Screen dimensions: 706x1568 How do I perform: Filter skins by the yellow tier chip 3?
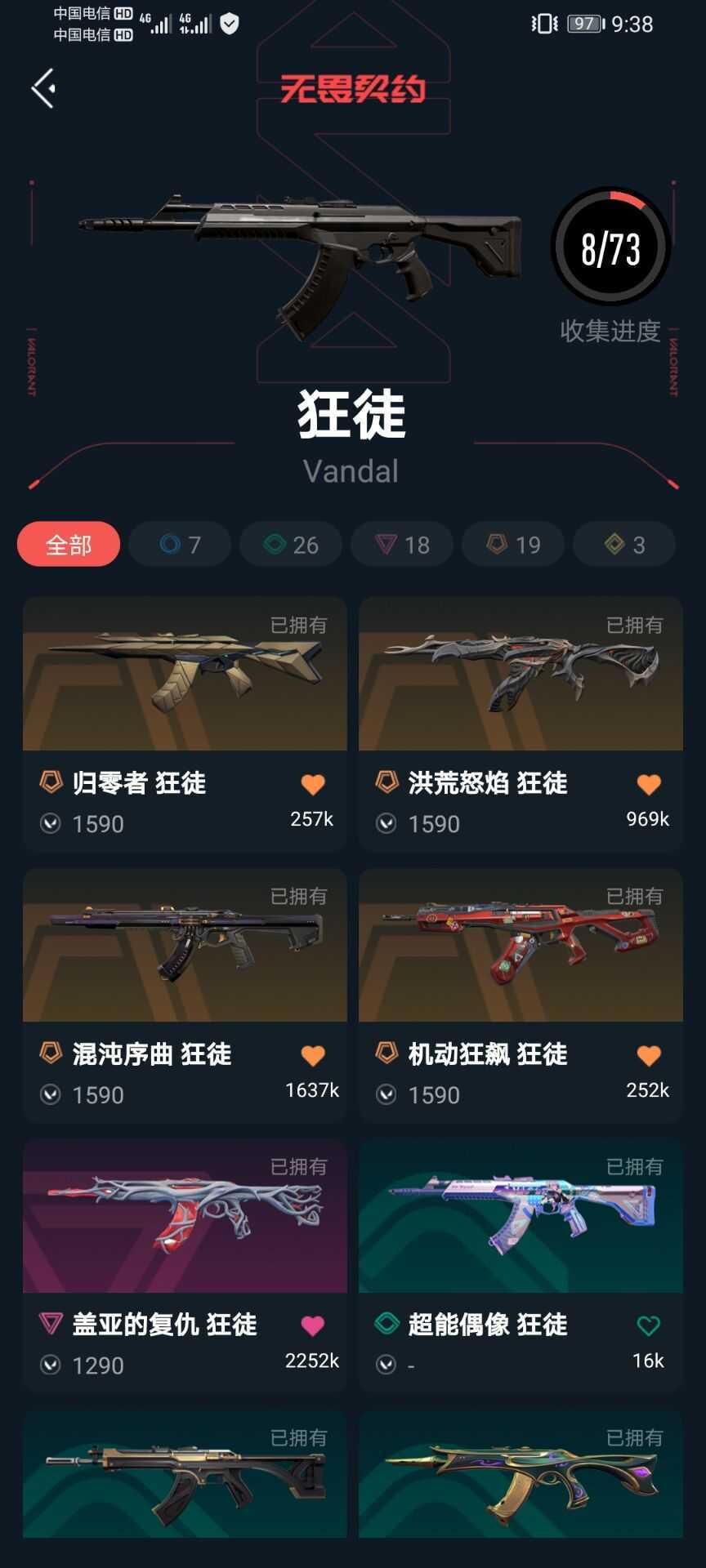tap(624, 544)
